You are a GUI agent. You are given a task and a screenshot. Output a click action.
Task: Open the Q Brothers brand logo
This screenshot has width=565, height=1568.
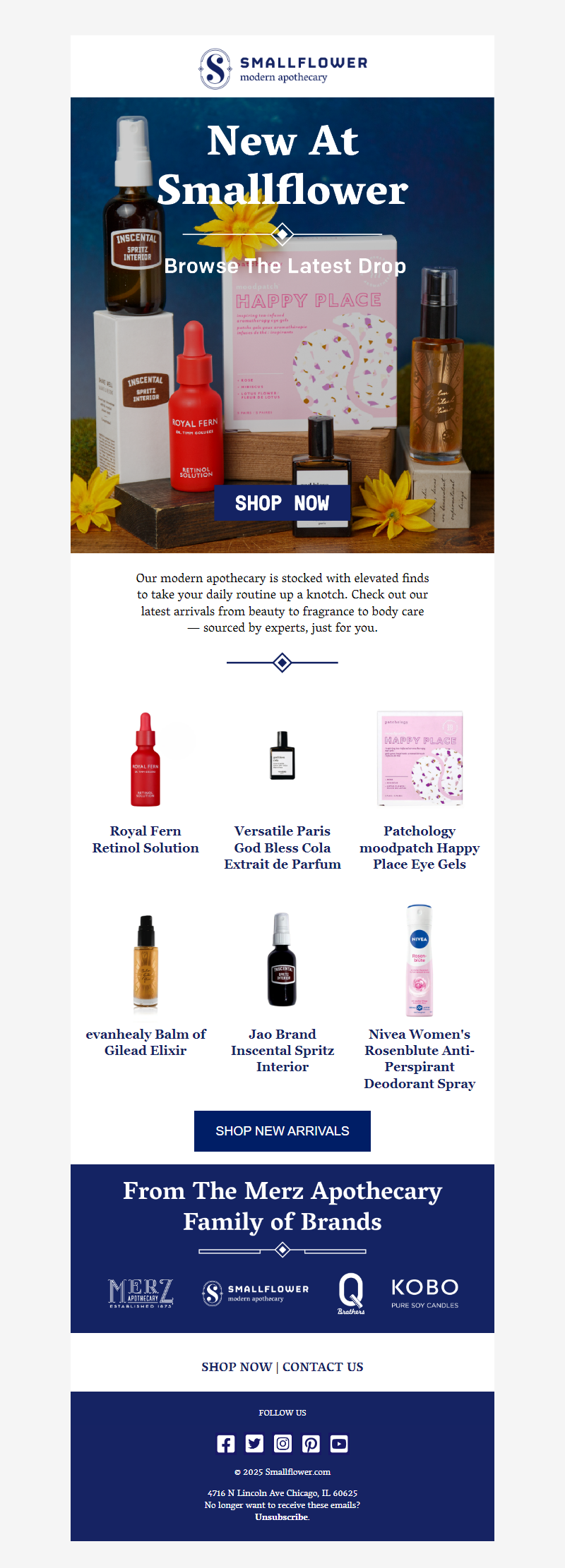351,1293
